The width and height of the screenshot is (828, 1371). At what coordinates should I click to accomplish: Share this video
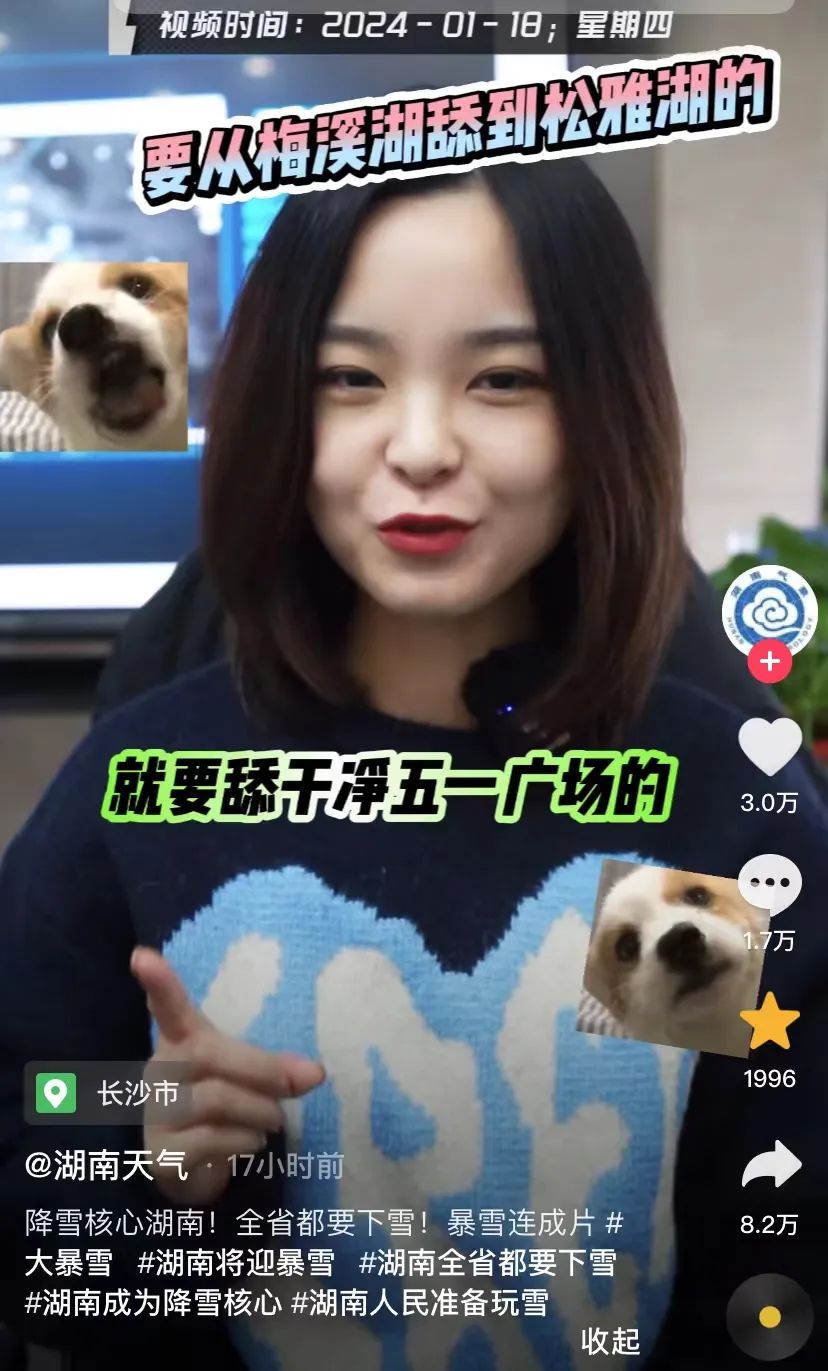[770, 1166]
